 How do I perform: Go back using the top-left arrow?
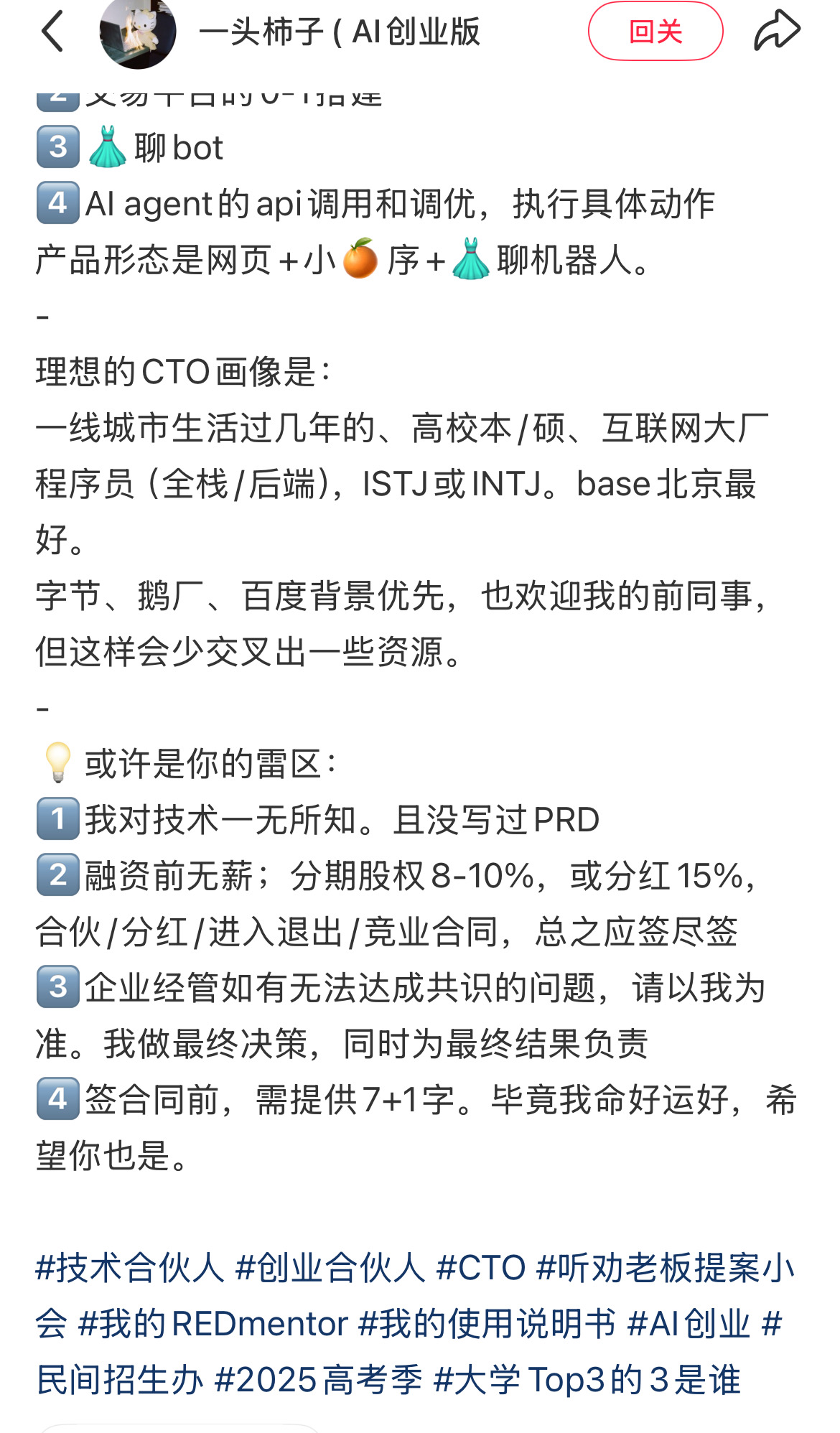[53, 32]
